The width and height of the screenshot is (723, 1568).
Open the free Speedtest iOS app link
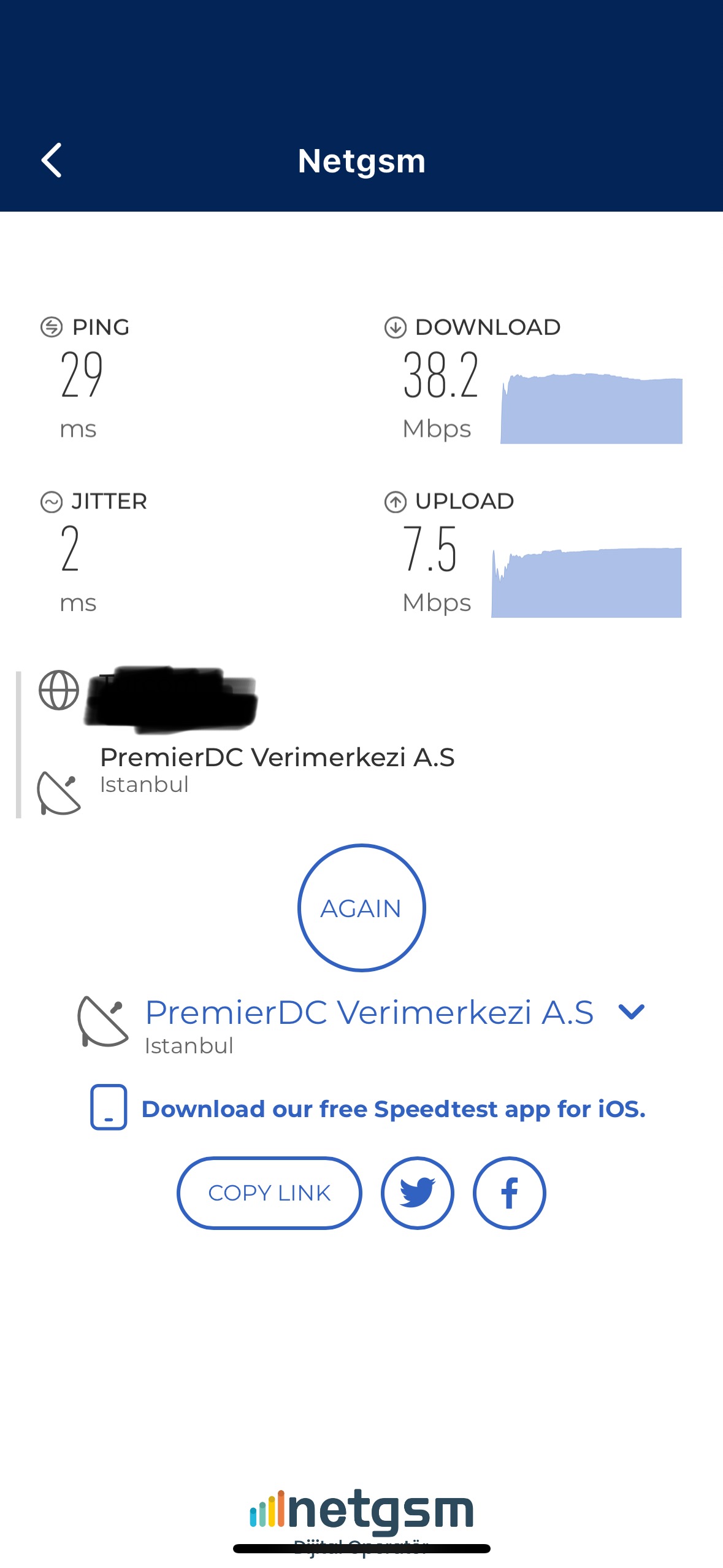(x=393, y=1109)
